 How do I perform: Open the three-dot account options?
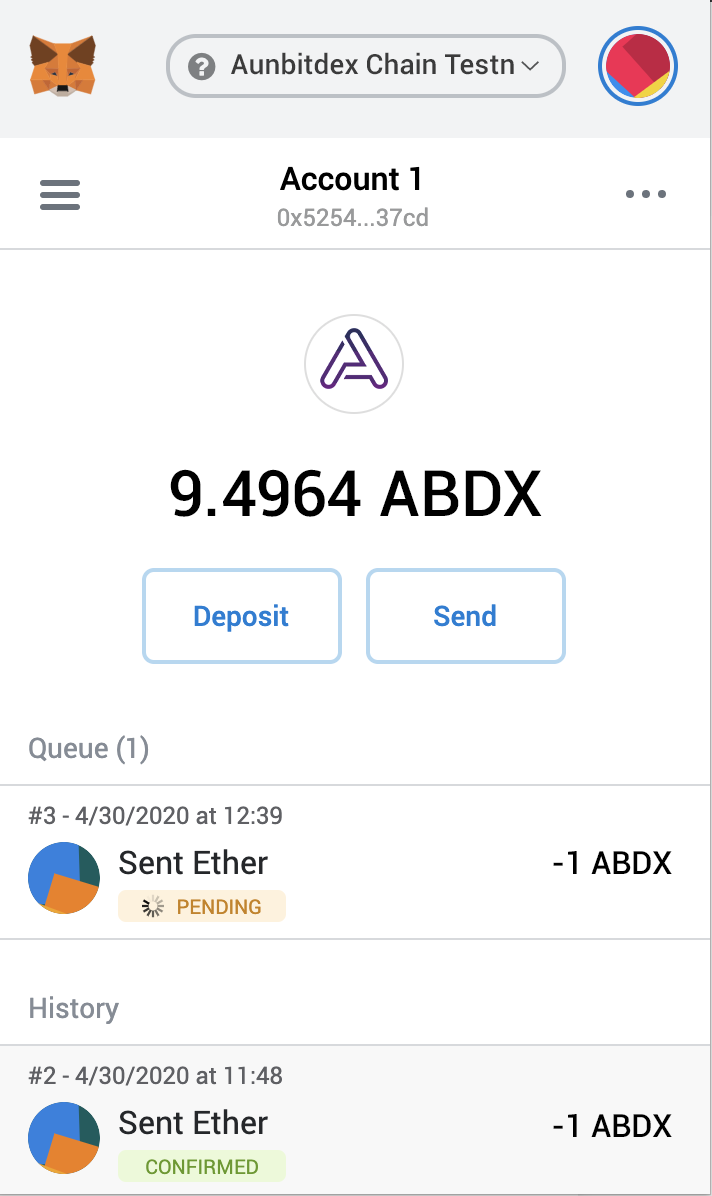(645, 194)
